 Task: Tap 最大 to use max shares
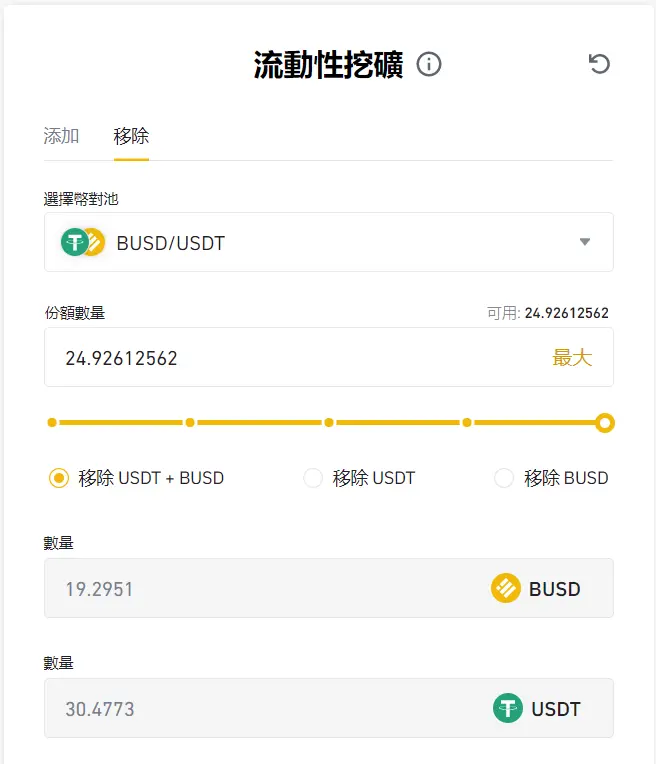coord(572,357)
